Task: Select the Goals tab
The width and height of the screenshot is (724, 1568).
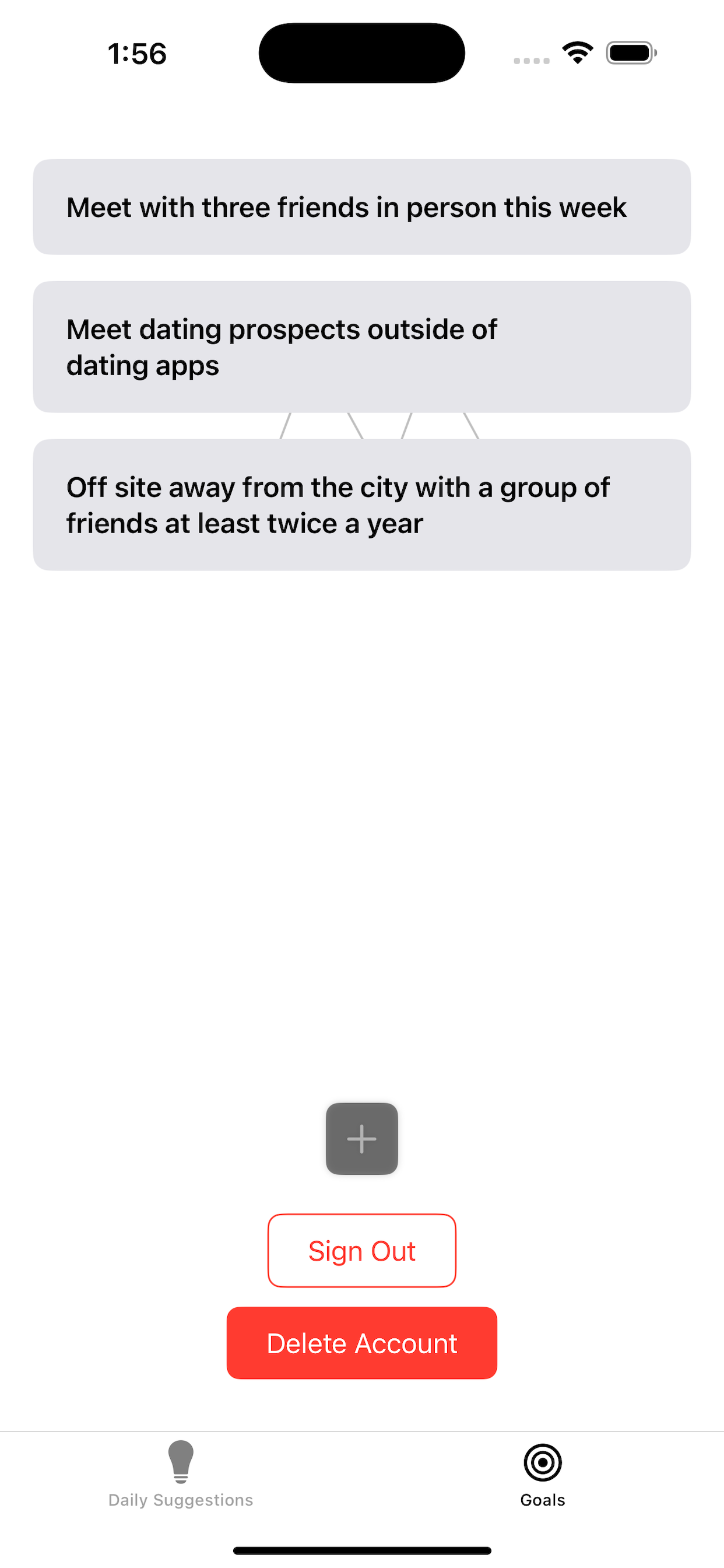Action: [542, 1473]
